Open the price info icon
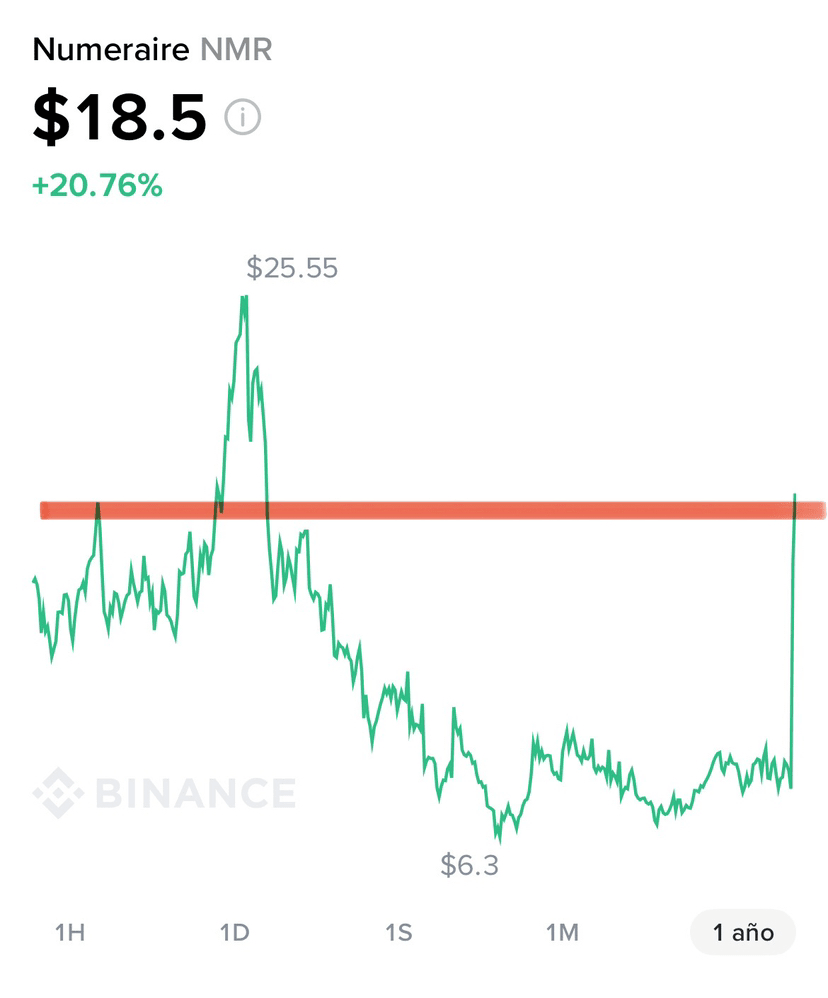The image size is (828, 998). 242,117
